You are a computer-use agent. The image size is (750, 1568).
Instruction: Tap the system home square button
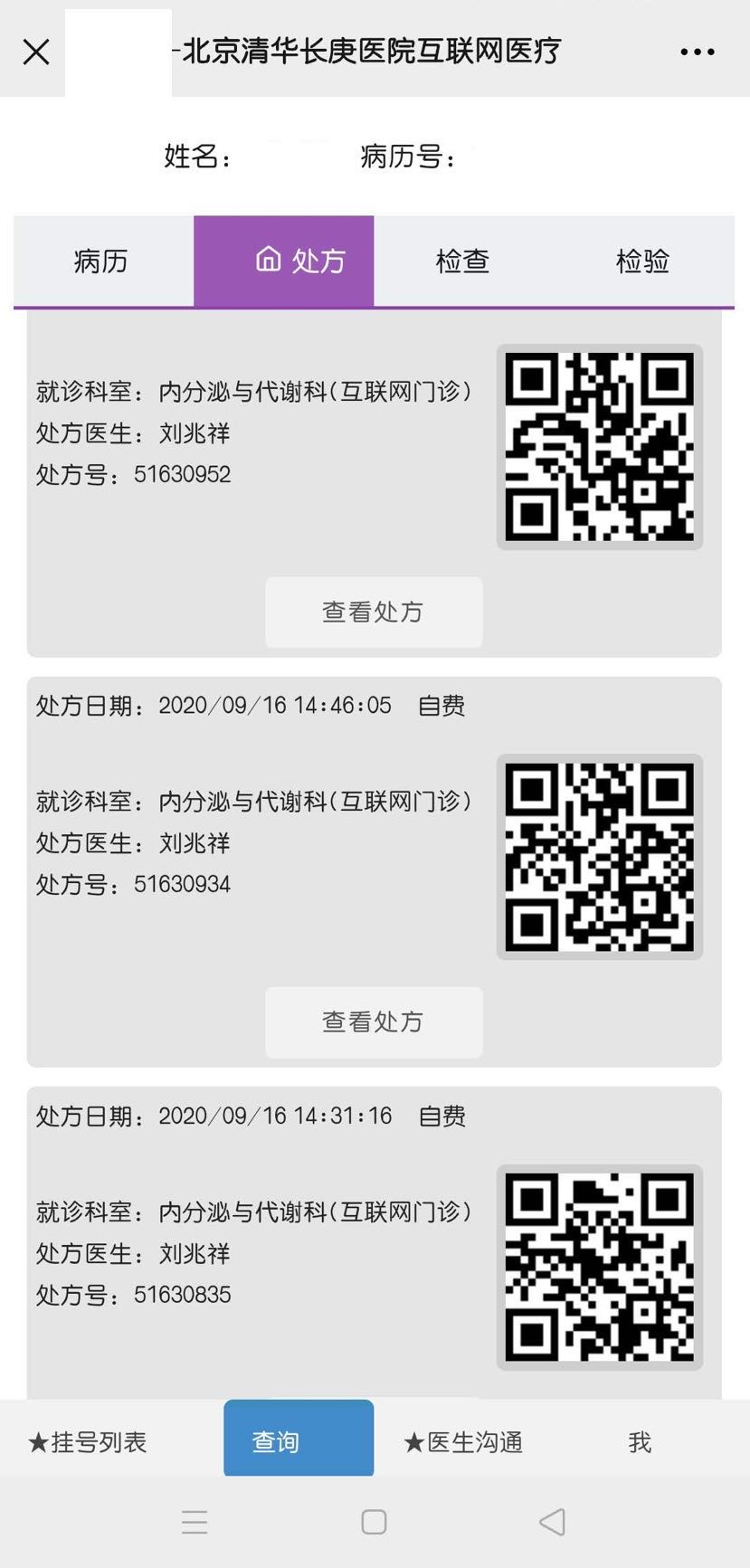[374, 1522]
